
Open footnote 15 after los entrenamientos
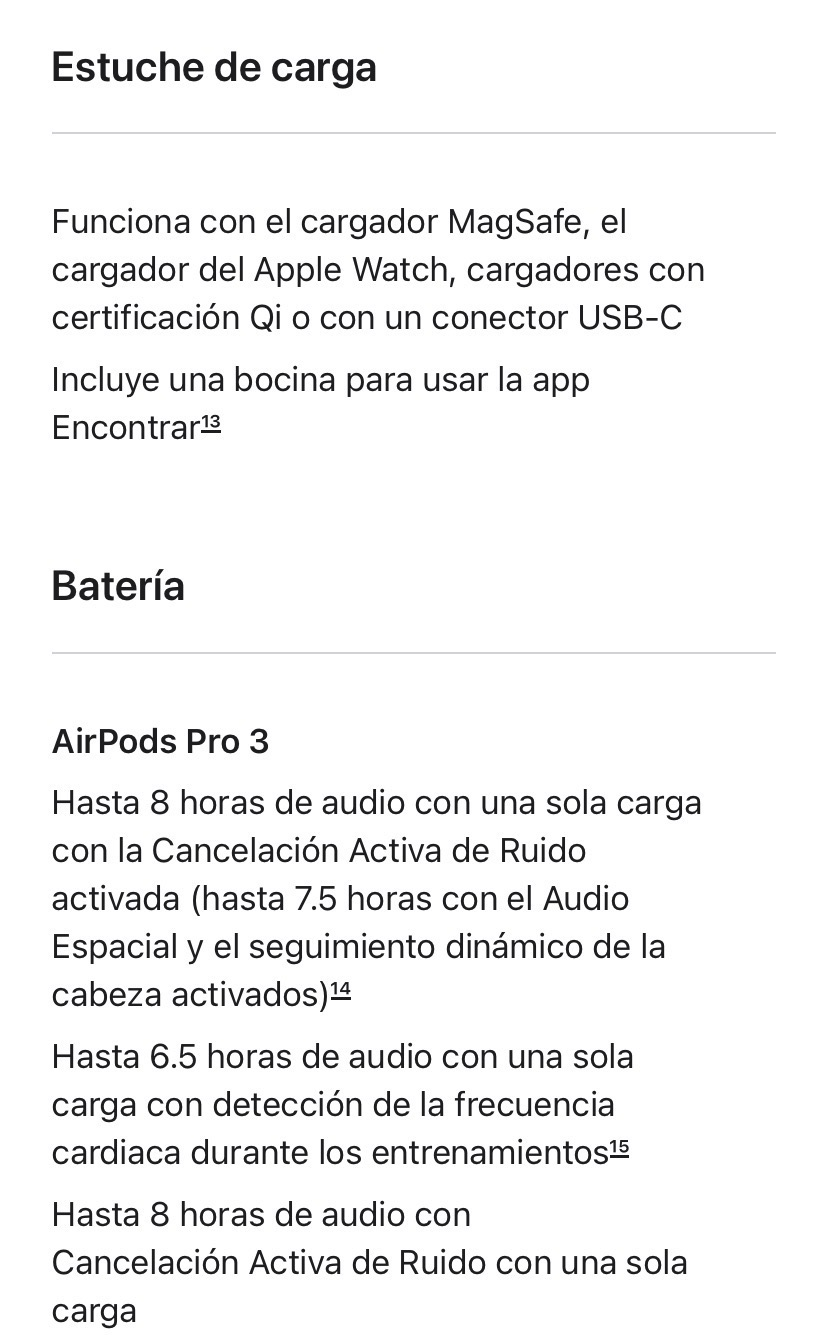tap(620, 1148)
